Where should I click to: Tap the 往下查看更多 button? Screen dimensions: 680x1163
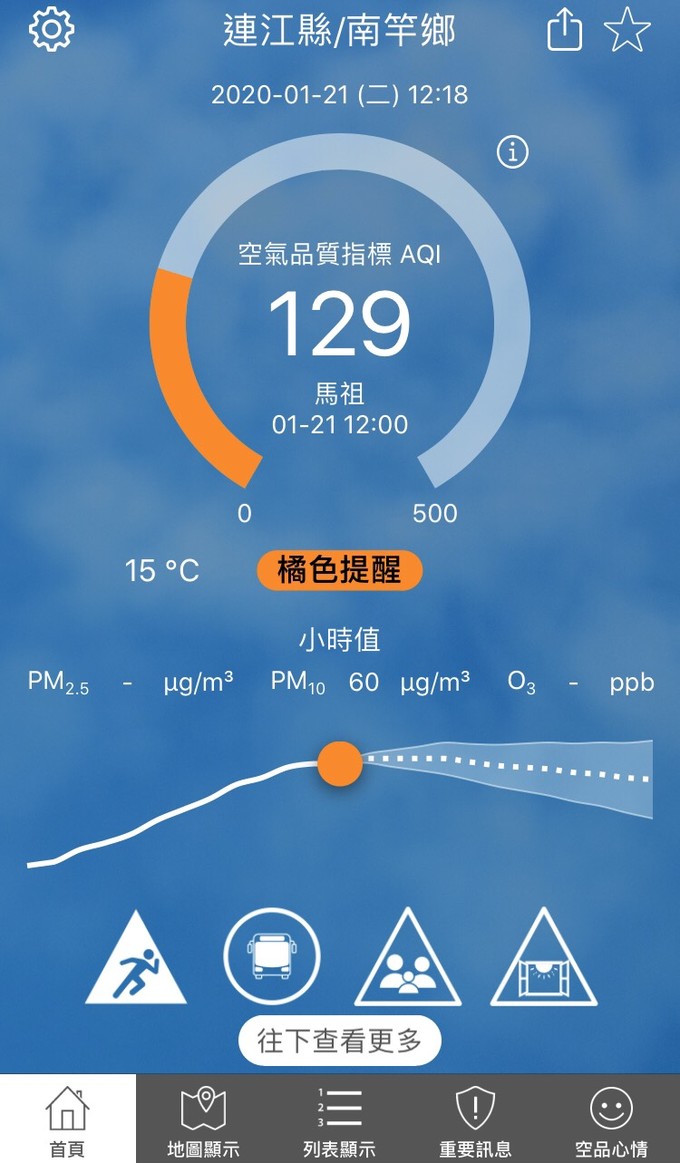(x=340, y=1040)
